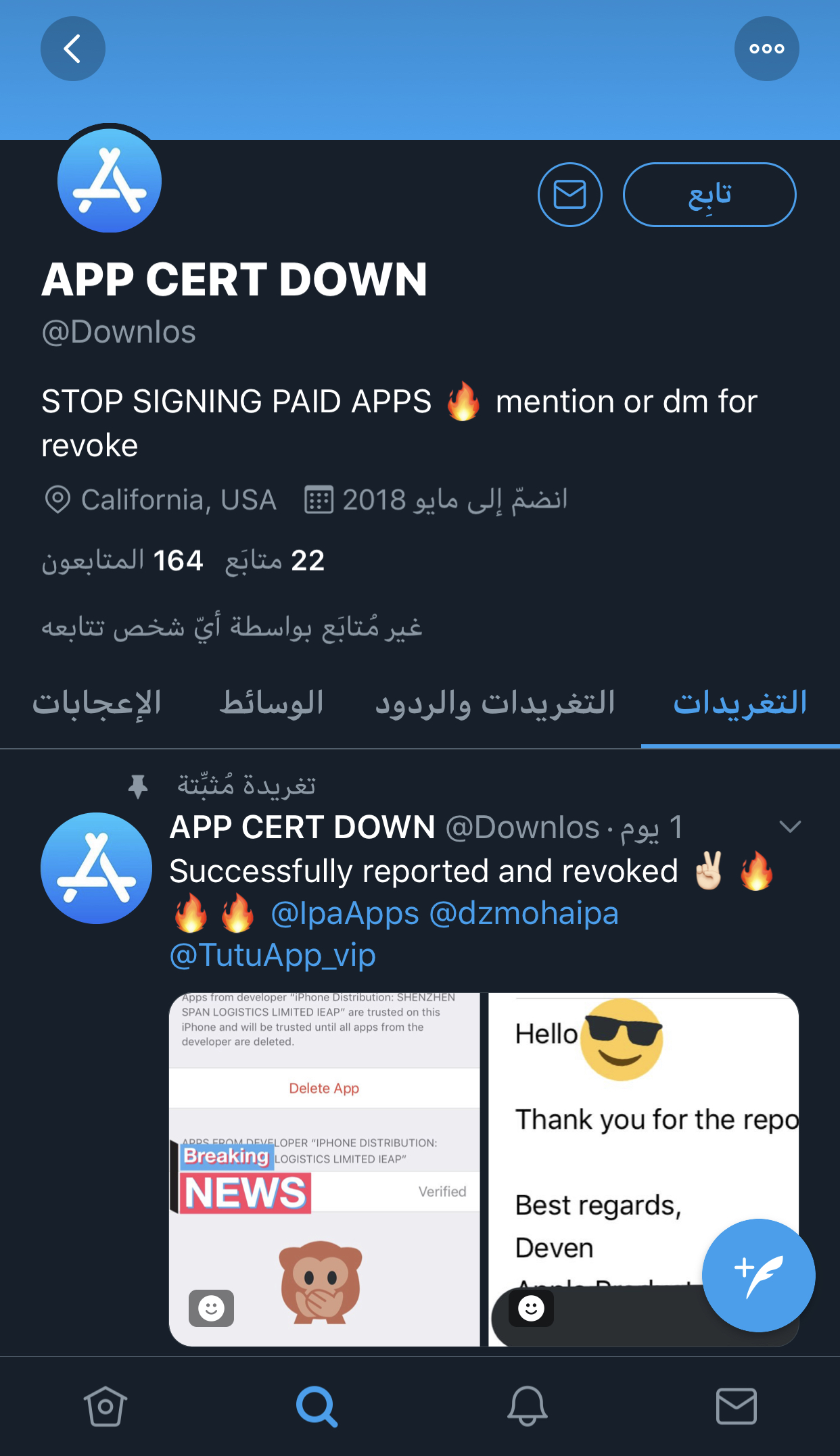
Task: Follow the APP CERT DOWN account
Action: [709, 195]
